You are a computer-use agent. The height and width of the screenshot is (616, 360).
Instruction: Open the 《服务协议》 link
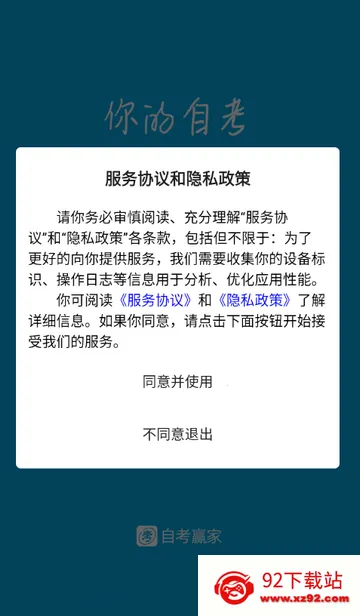[x=155, y=300]
